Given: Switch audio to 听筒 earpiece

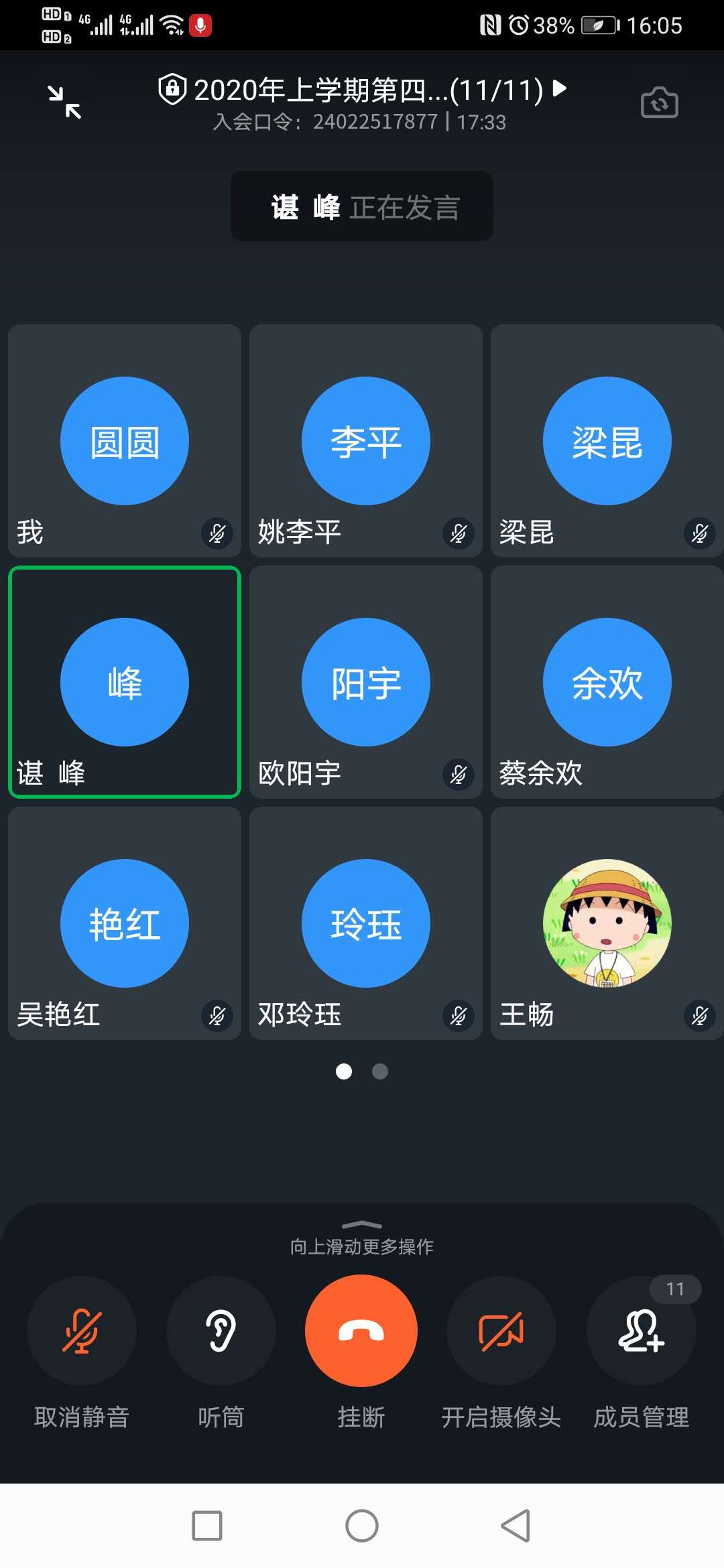Looking at the screenshot, I should pyautogui.click(x=221, y=1331).
